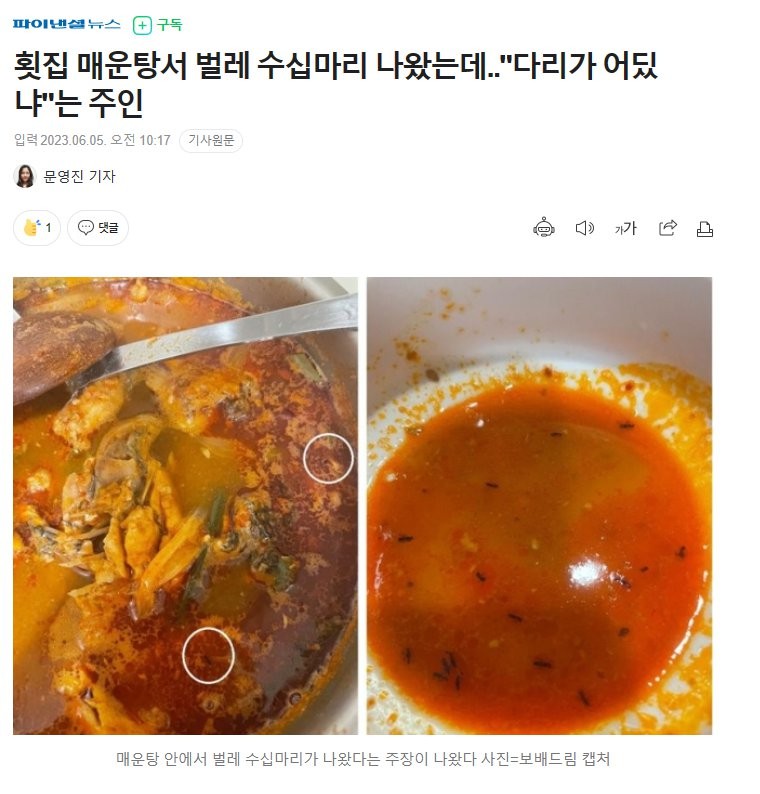The width and height of the screenshot is (760, 794).
Task: Print the article
Action: pos(705,229)
